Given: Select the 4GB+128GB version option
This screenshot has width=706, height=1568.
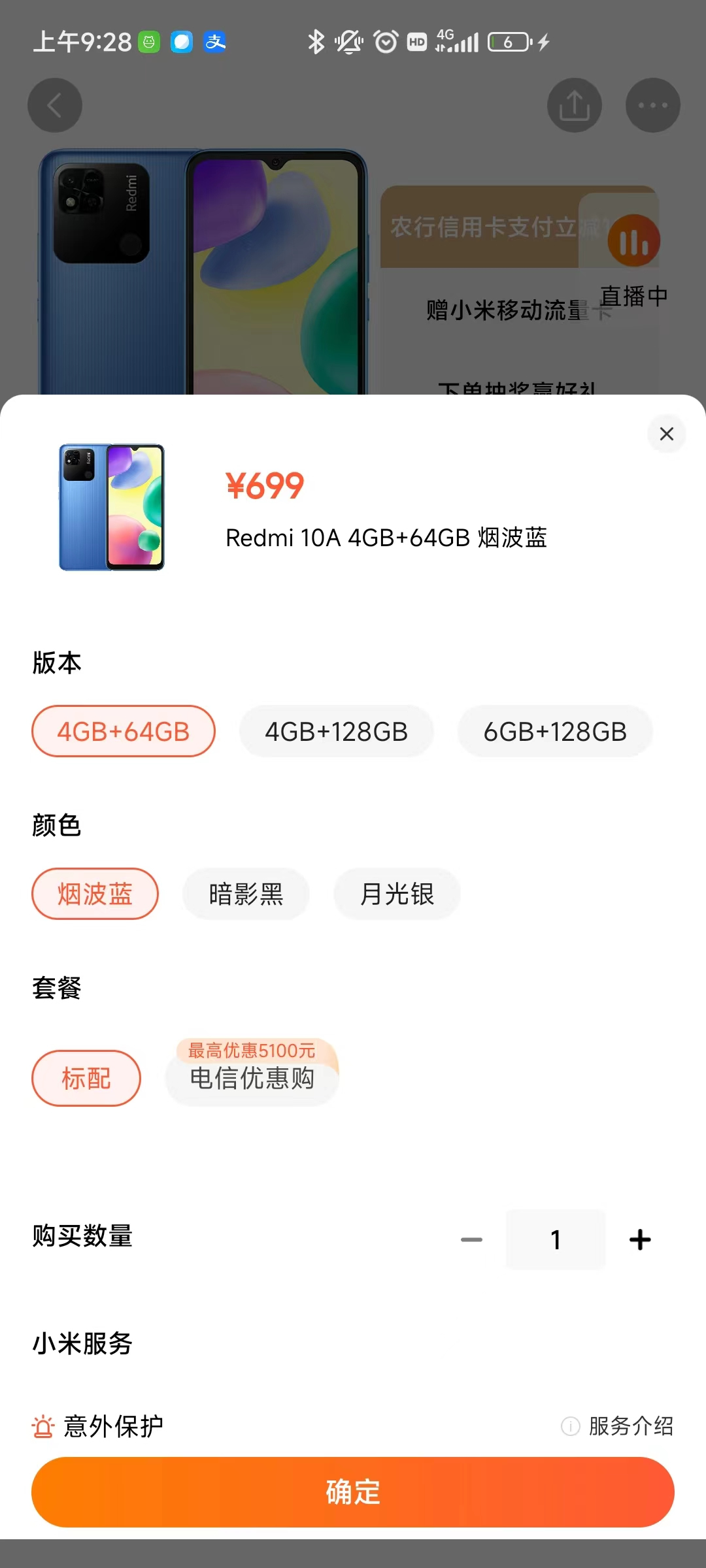Looking at the screenshot, I should tap(337, 731).
